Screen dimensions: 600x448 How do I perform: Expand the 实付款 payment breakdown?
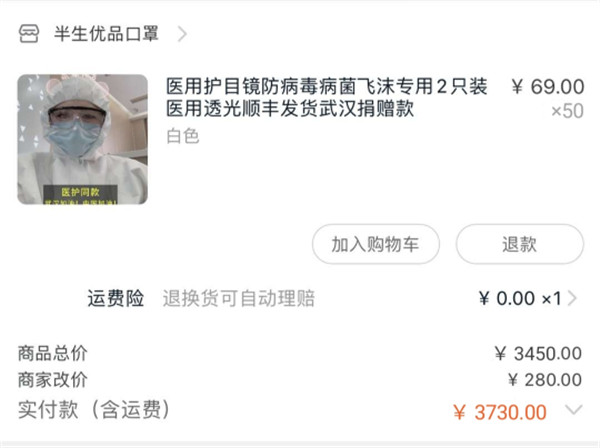573,410
